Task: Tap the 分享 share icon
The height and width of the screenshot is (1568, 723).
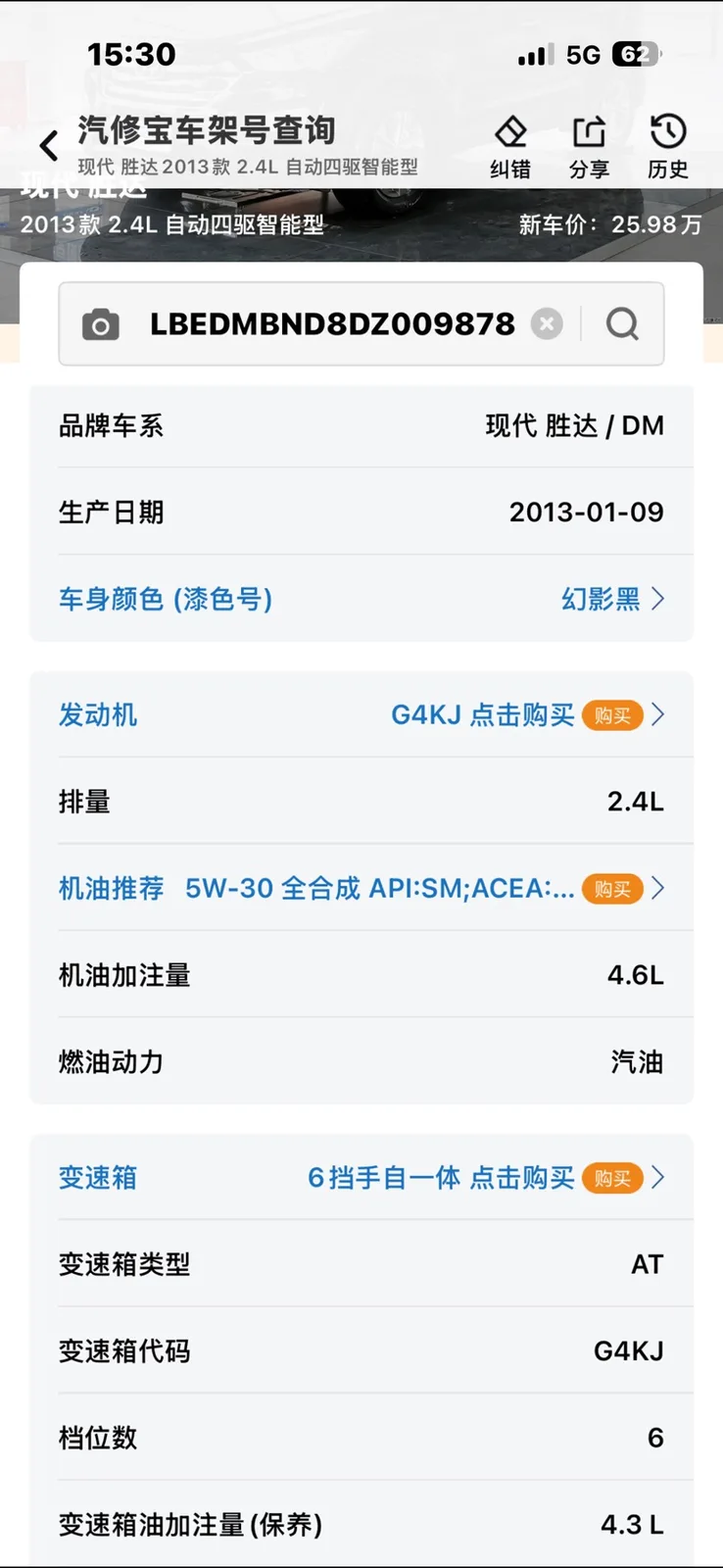Action: pyautogui.click(x=589, y=148)
